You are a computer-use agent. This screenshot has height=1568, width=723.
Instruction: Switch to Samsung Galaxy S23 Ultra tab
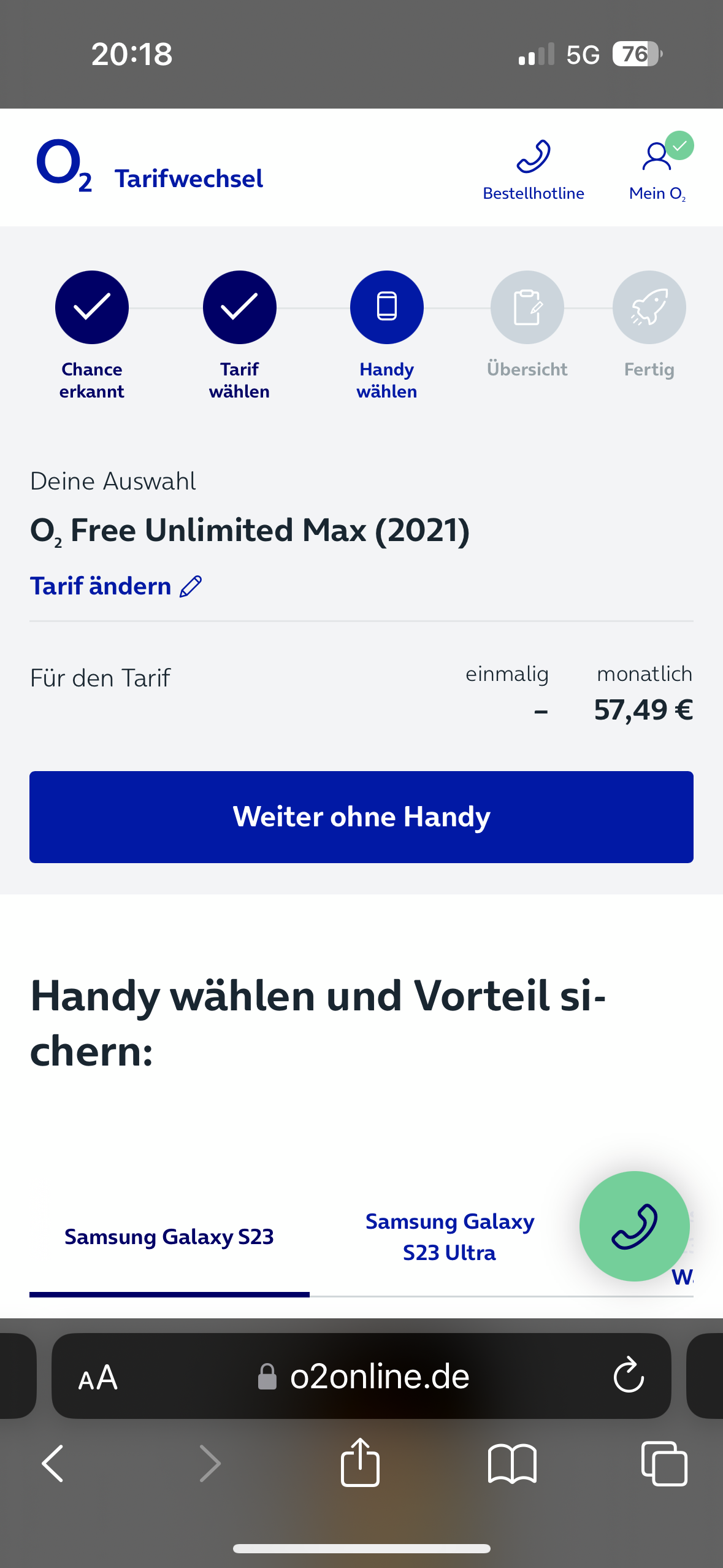click(x=449, y=1237)
